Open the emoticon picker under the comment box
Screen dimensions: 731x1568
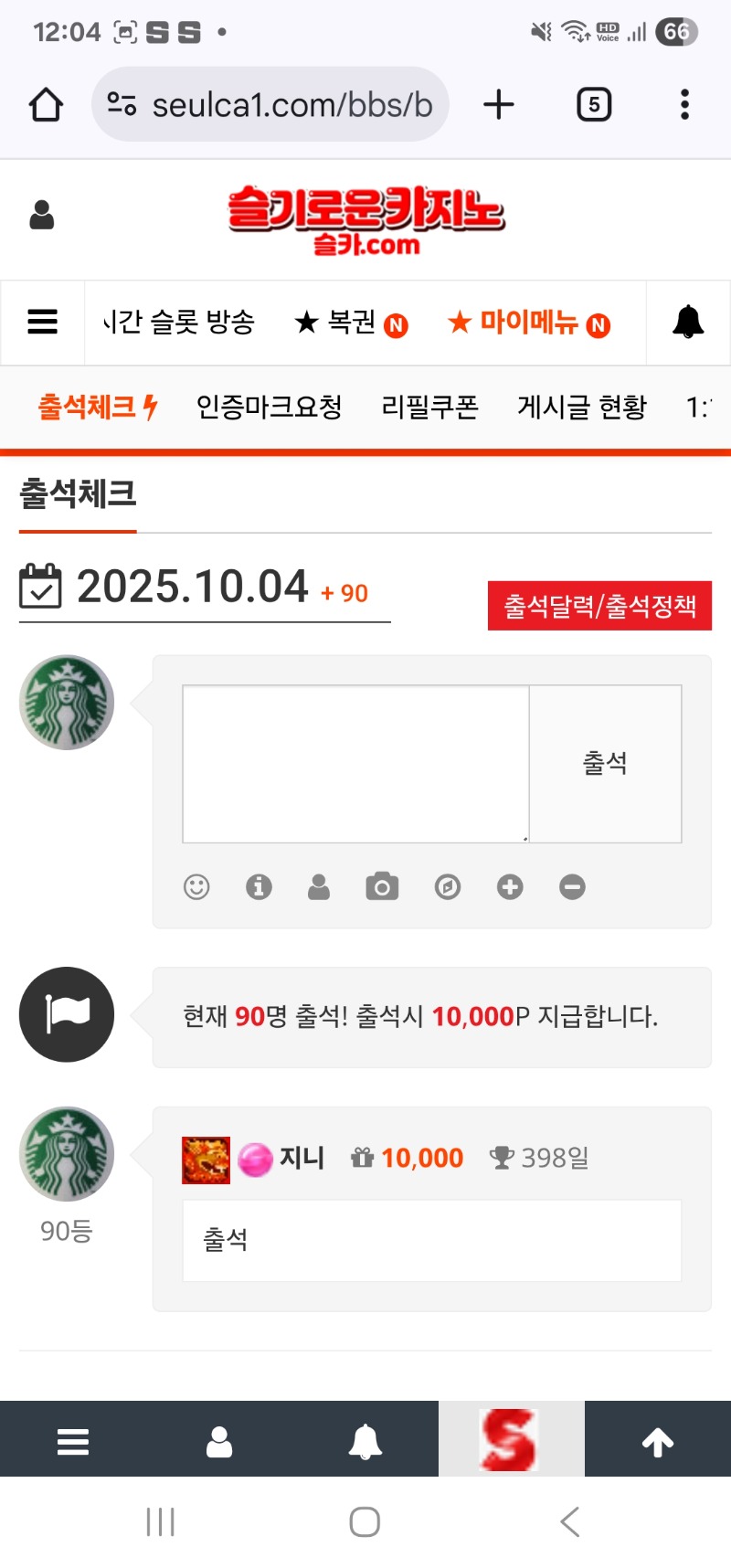(196, 886)
